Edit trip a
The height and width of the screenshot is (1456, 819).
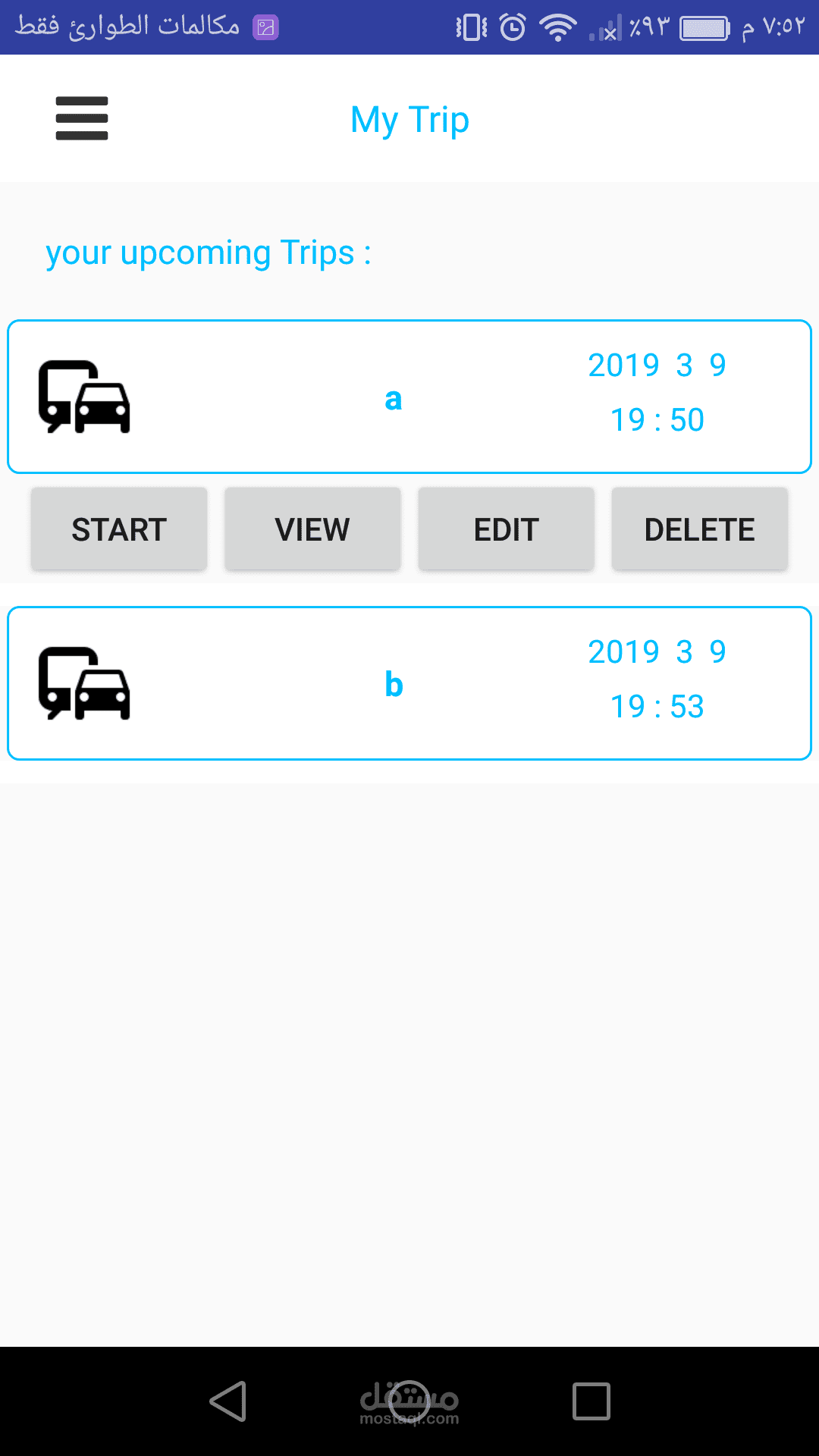[507, 529]
